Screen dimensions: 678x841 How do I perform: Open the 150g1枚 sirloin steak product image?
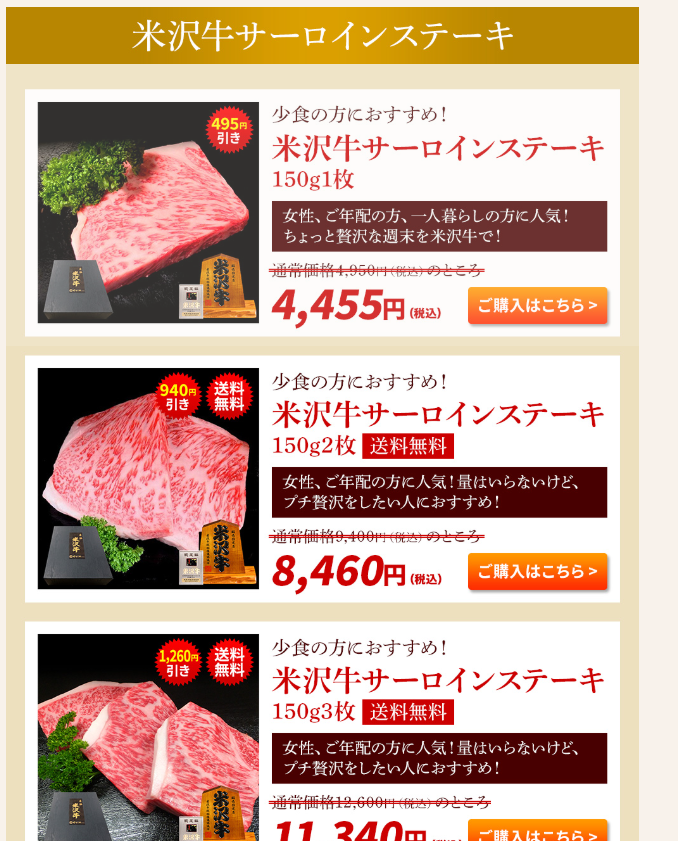click(x=148, y=213)
